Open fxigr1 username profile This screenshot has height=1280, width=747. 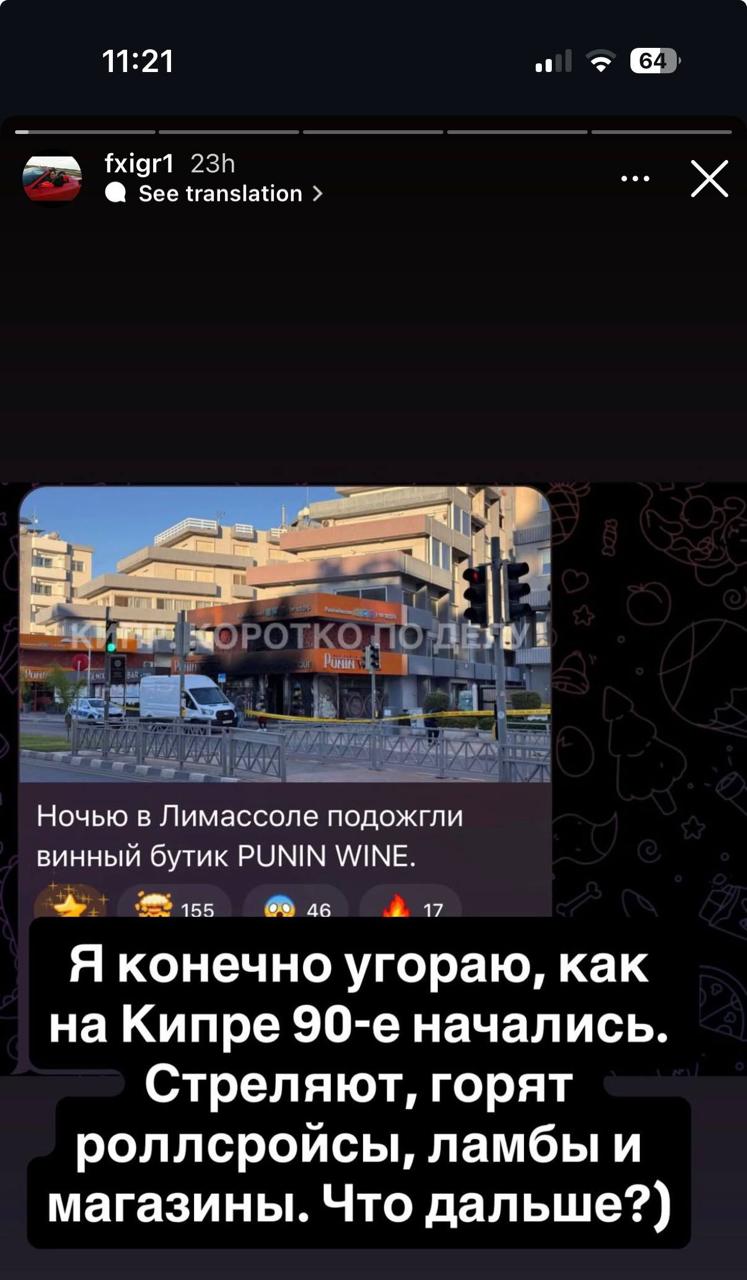(138, 164)
